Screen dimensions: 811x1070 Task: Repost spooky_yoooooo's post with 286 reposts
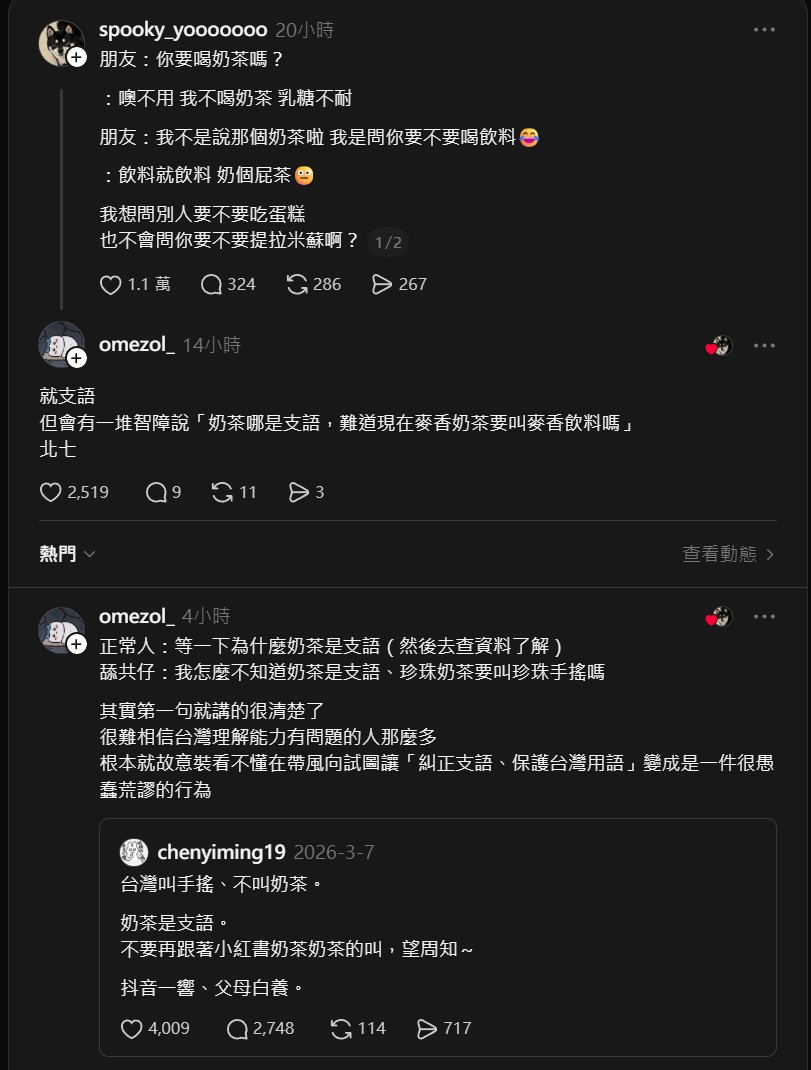(x=297, y=285)
